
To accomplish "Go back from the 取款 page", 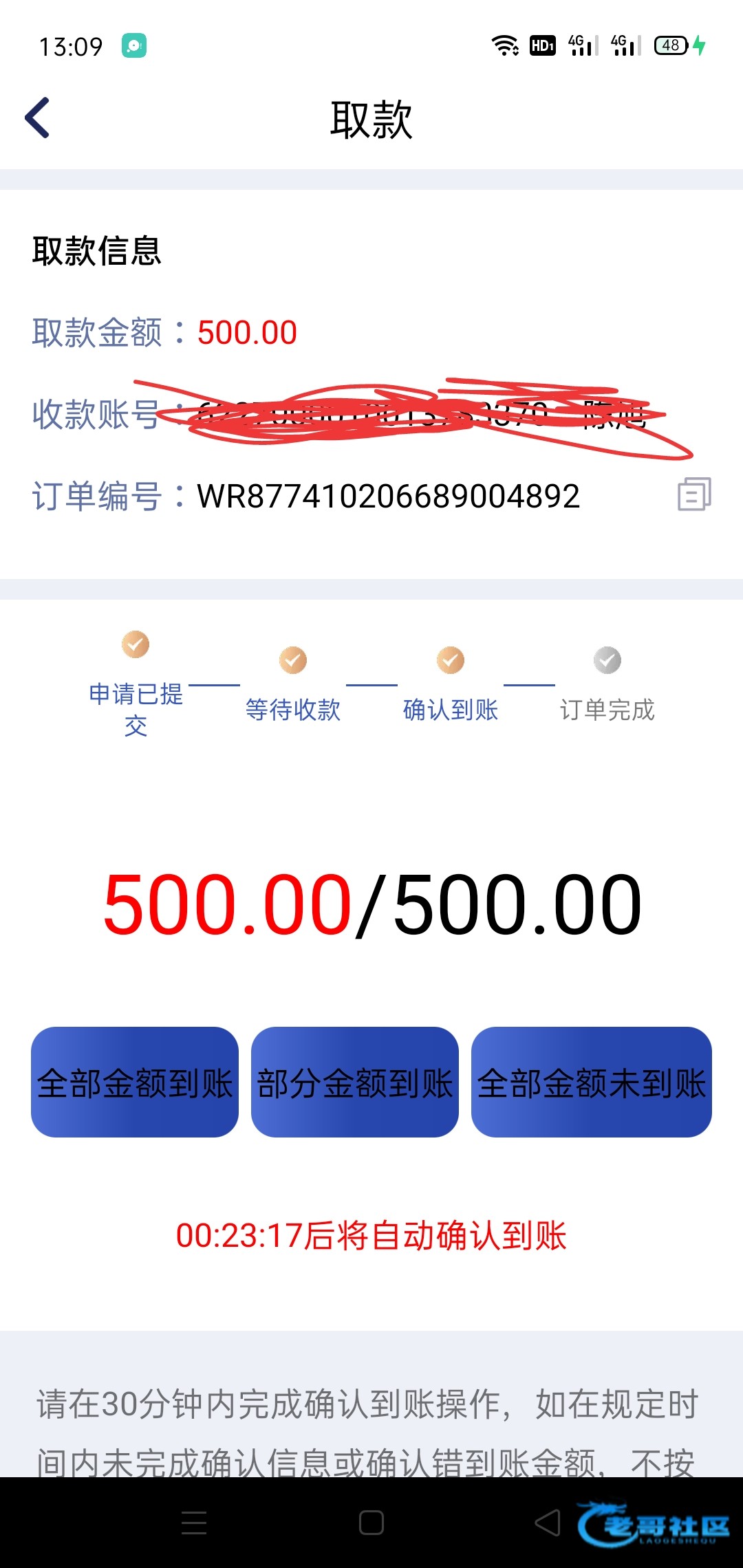I will 38,118.
